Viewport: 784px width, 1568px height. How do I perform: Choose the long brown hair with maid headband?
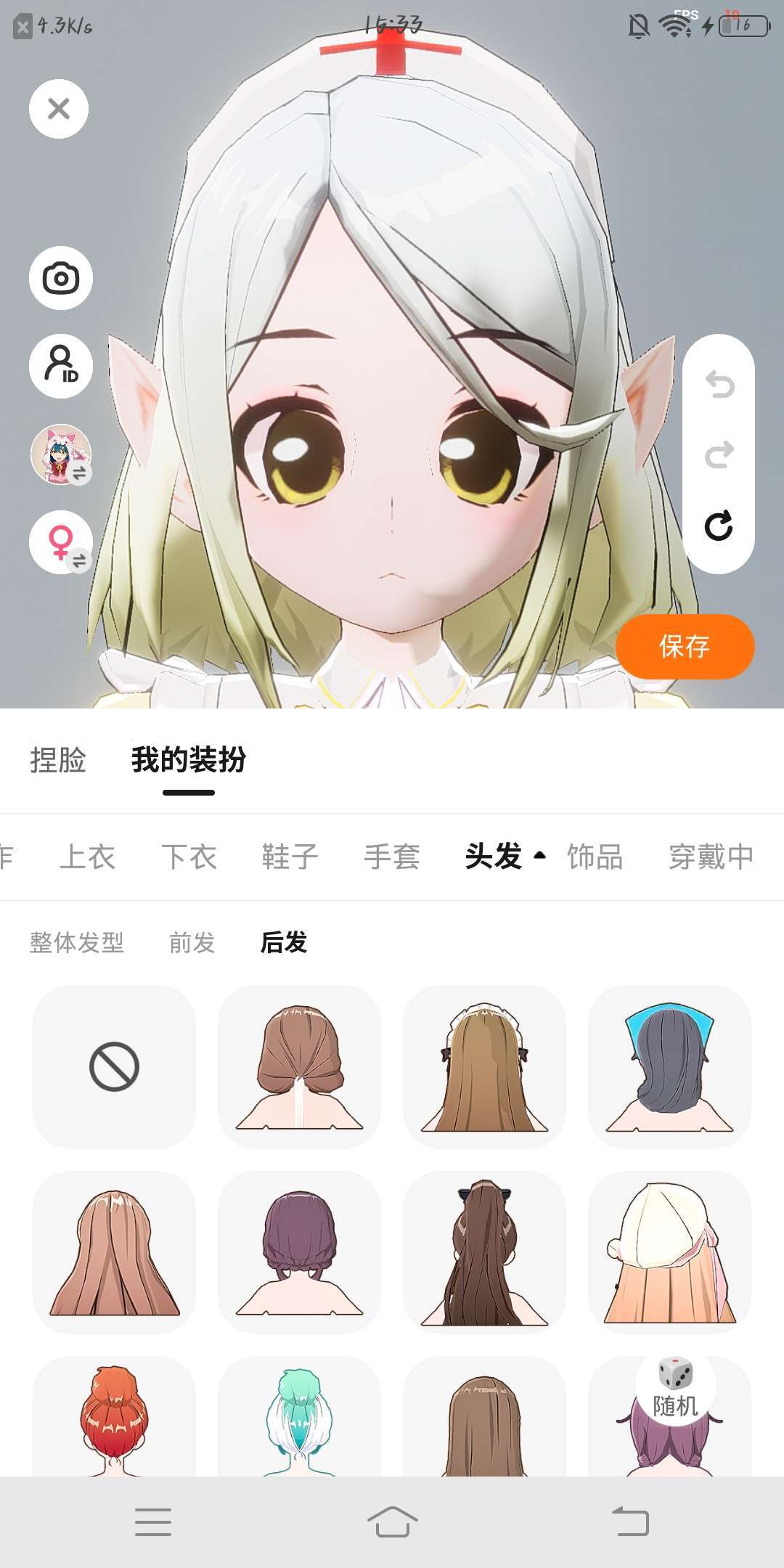pos(484,1066)
